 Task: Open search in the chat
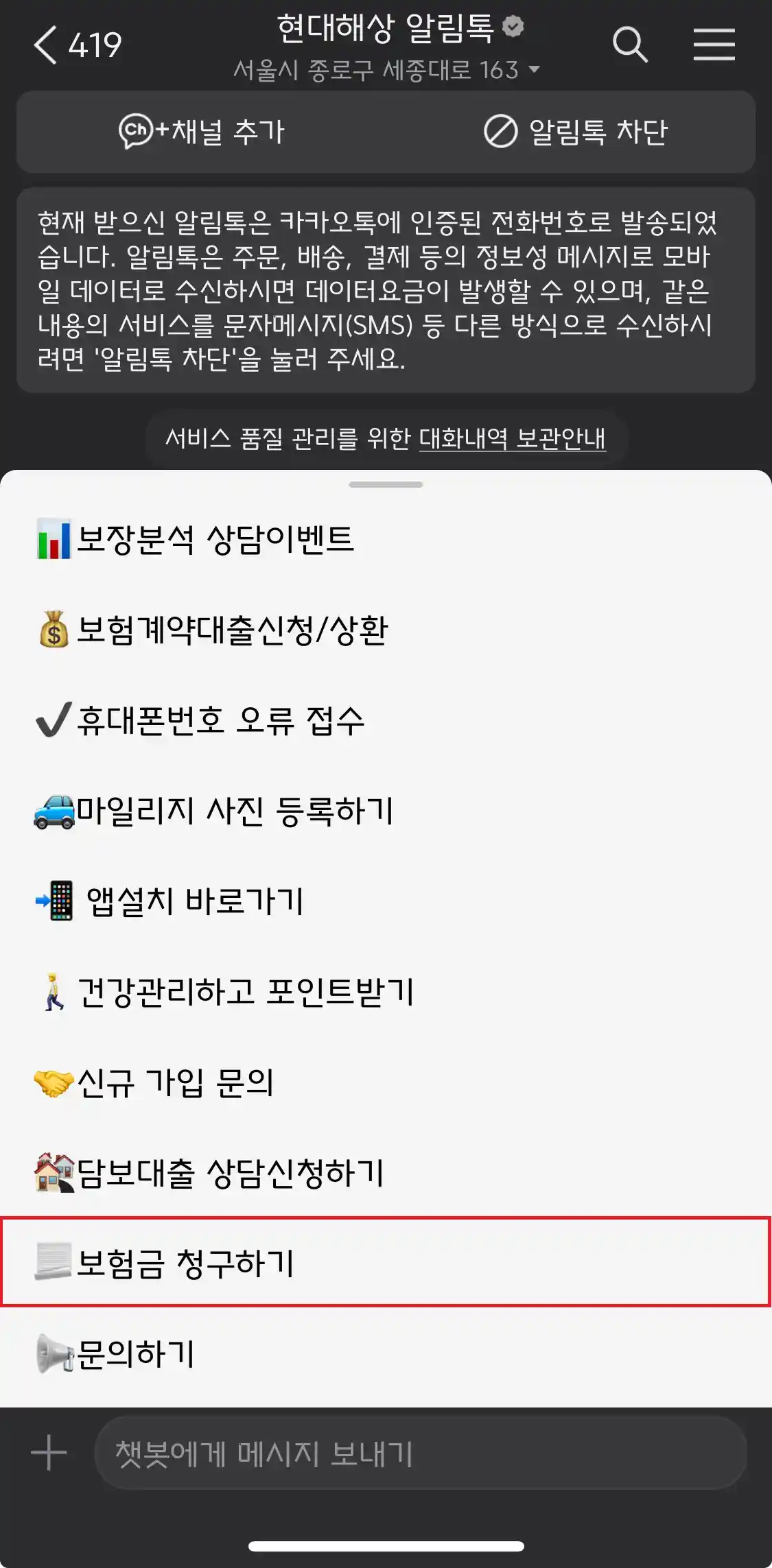point(631,46)
